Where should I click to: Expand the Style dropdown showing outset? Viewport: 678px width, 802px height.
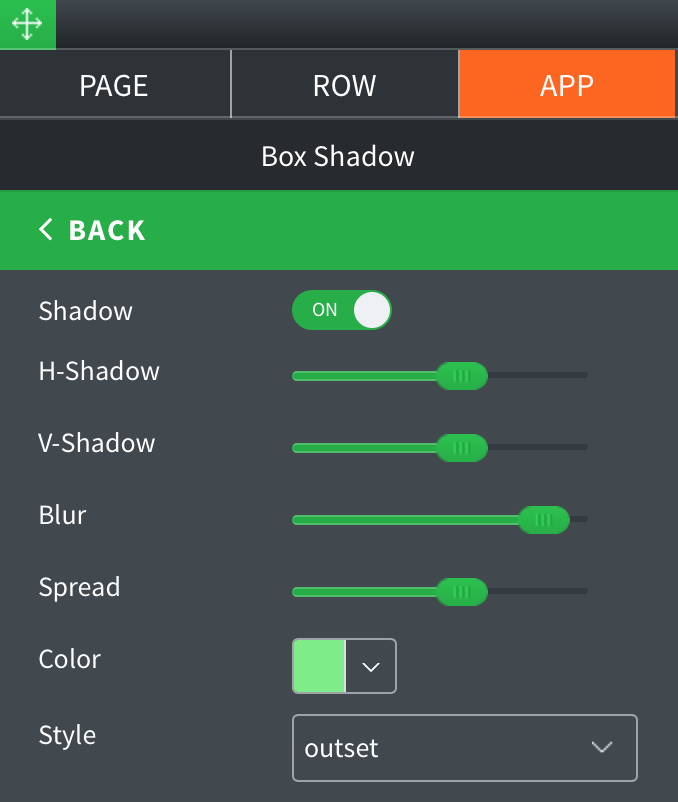coord(464,748)
